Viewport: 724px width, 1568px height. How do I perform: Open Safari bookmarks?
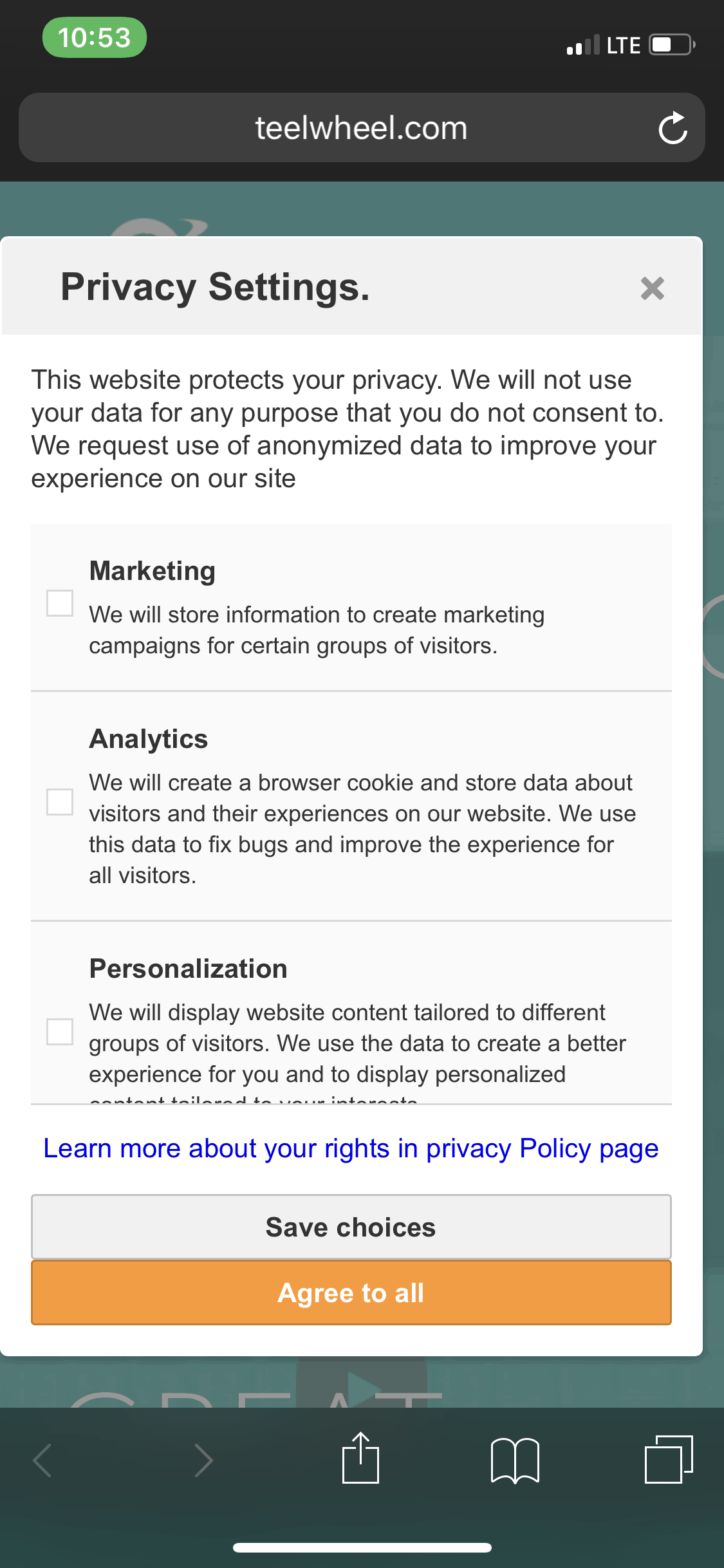[x=515, y=1460]
